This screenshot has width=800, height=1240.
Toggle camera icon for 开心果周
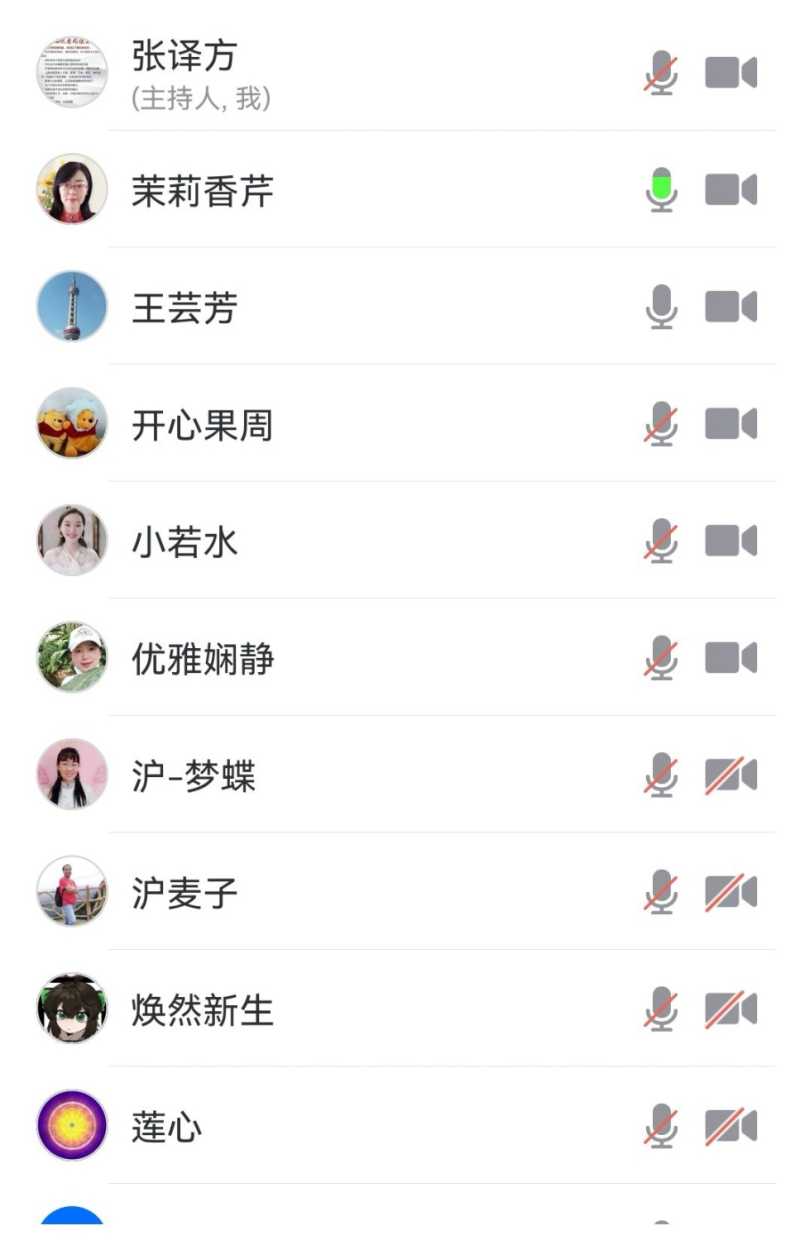(x=730, y=424)
